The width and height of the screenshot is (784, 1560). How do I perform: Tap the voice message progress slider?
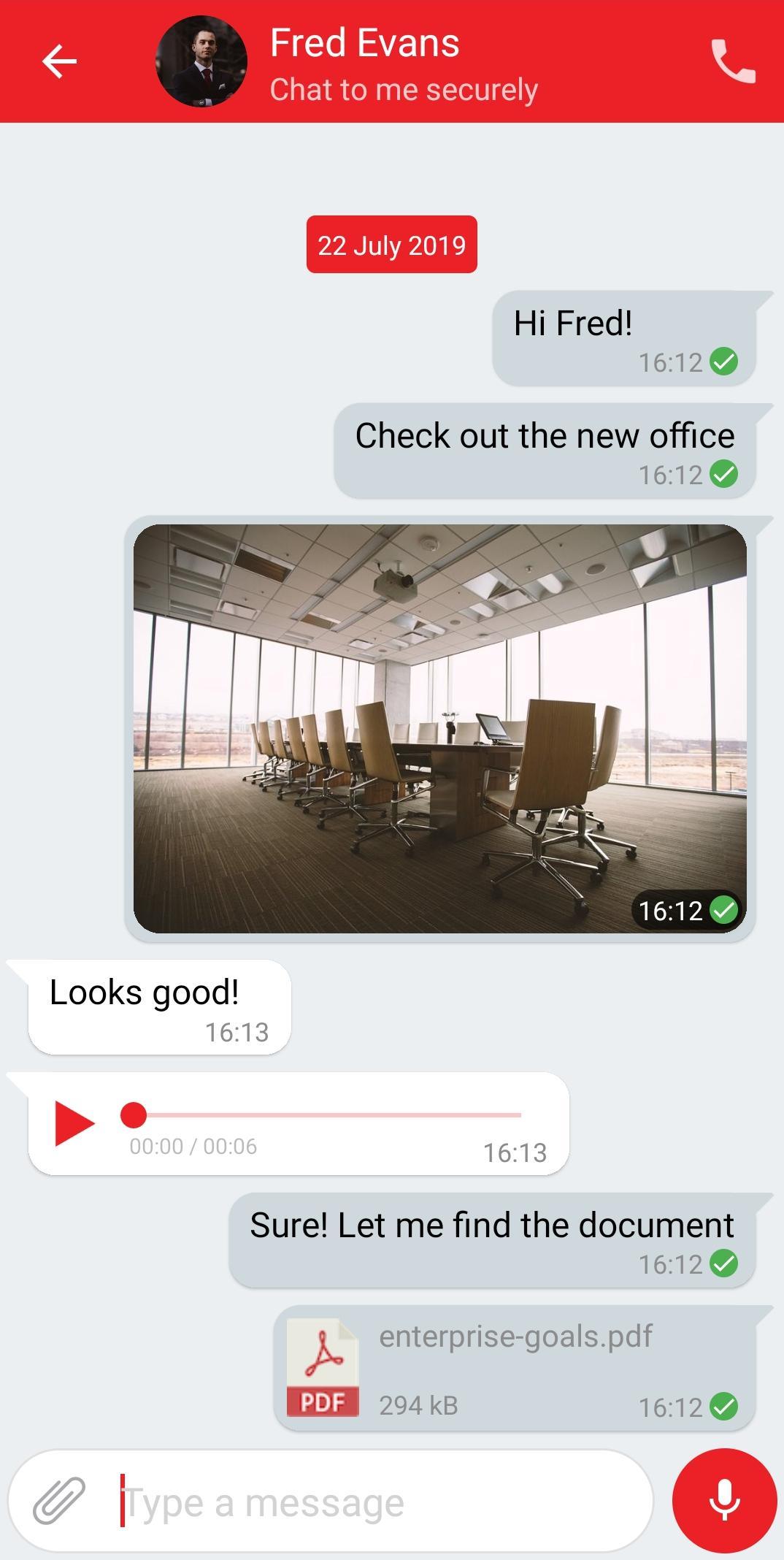coord(325,1115)
